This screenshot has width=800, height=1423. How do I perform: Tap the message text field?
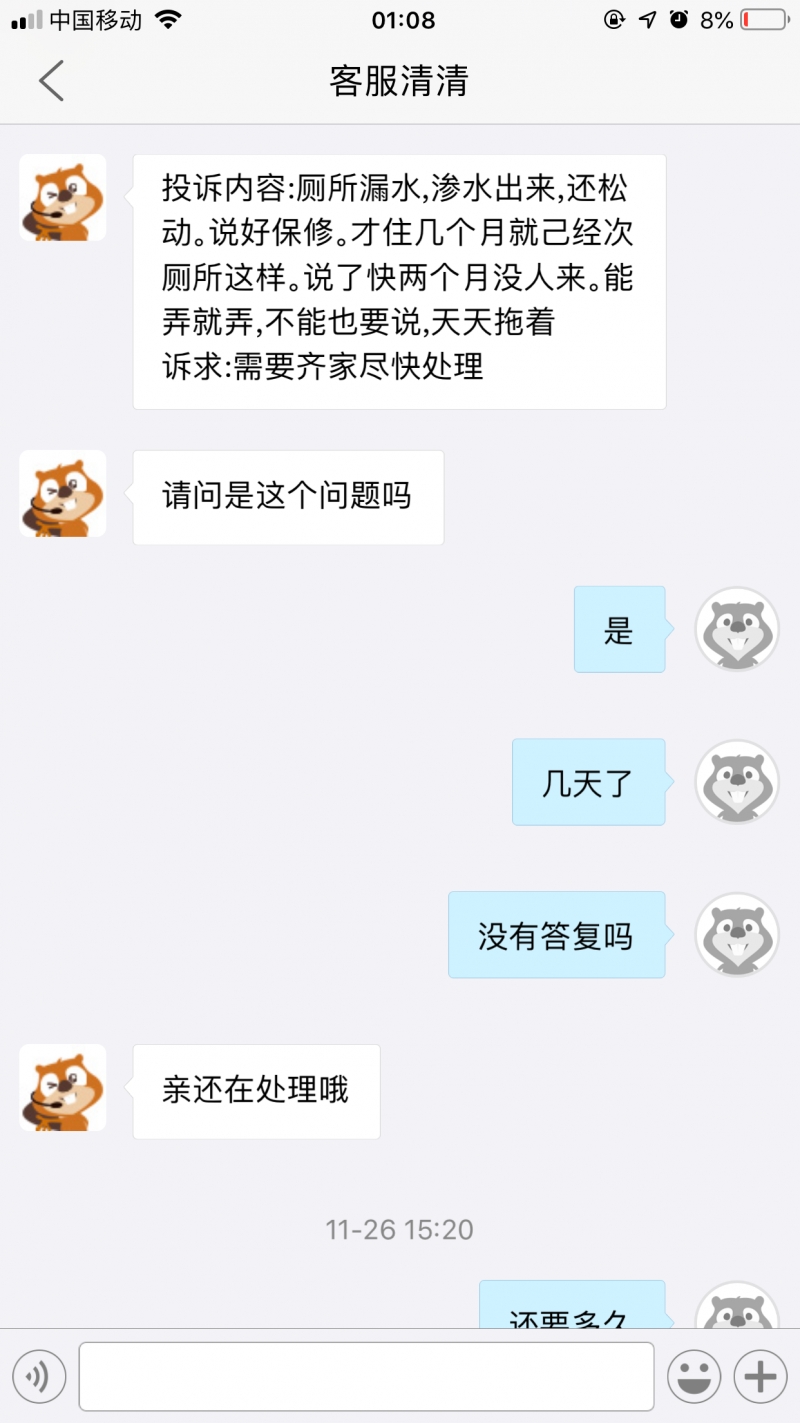(366, 1377)
